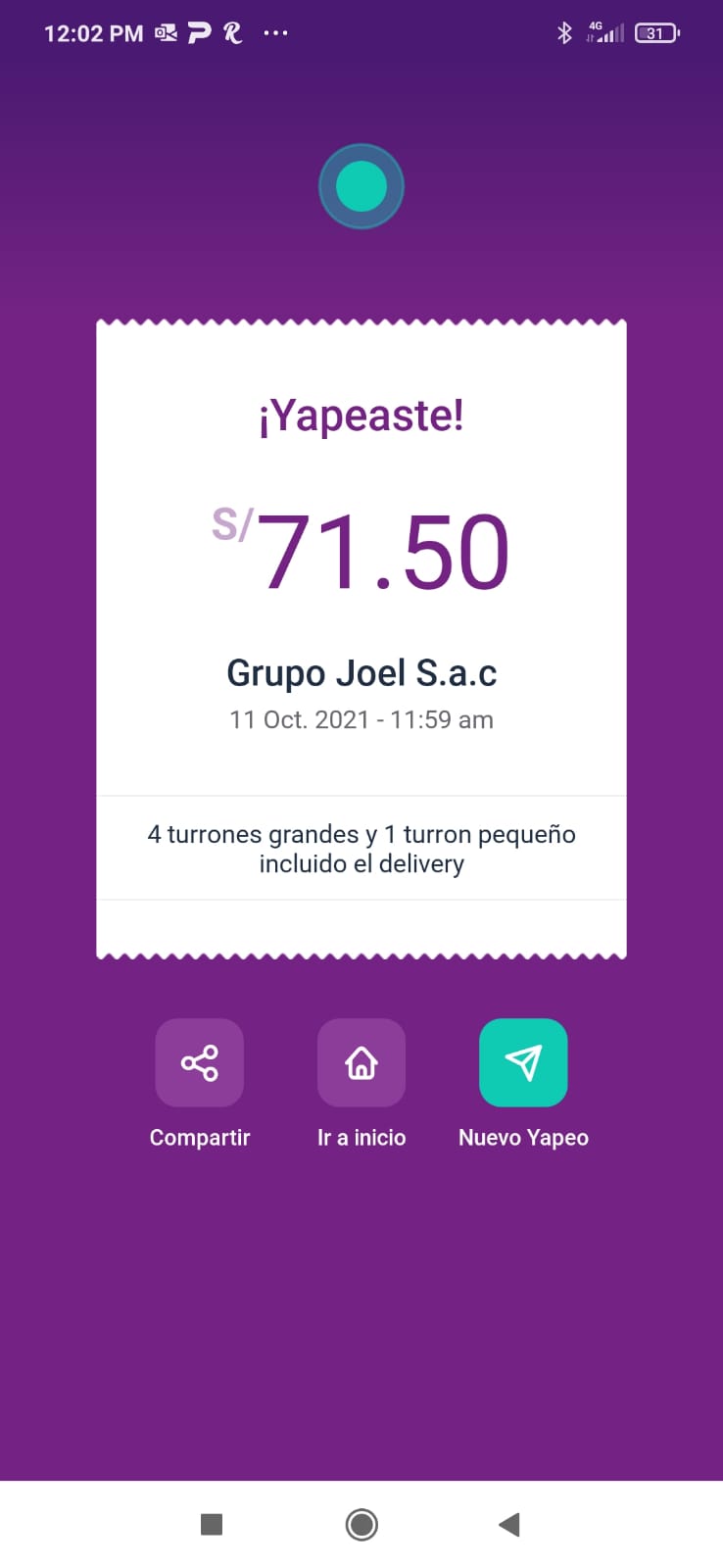Open recent apps with the square button
723x1568 pixels.
212,1524
